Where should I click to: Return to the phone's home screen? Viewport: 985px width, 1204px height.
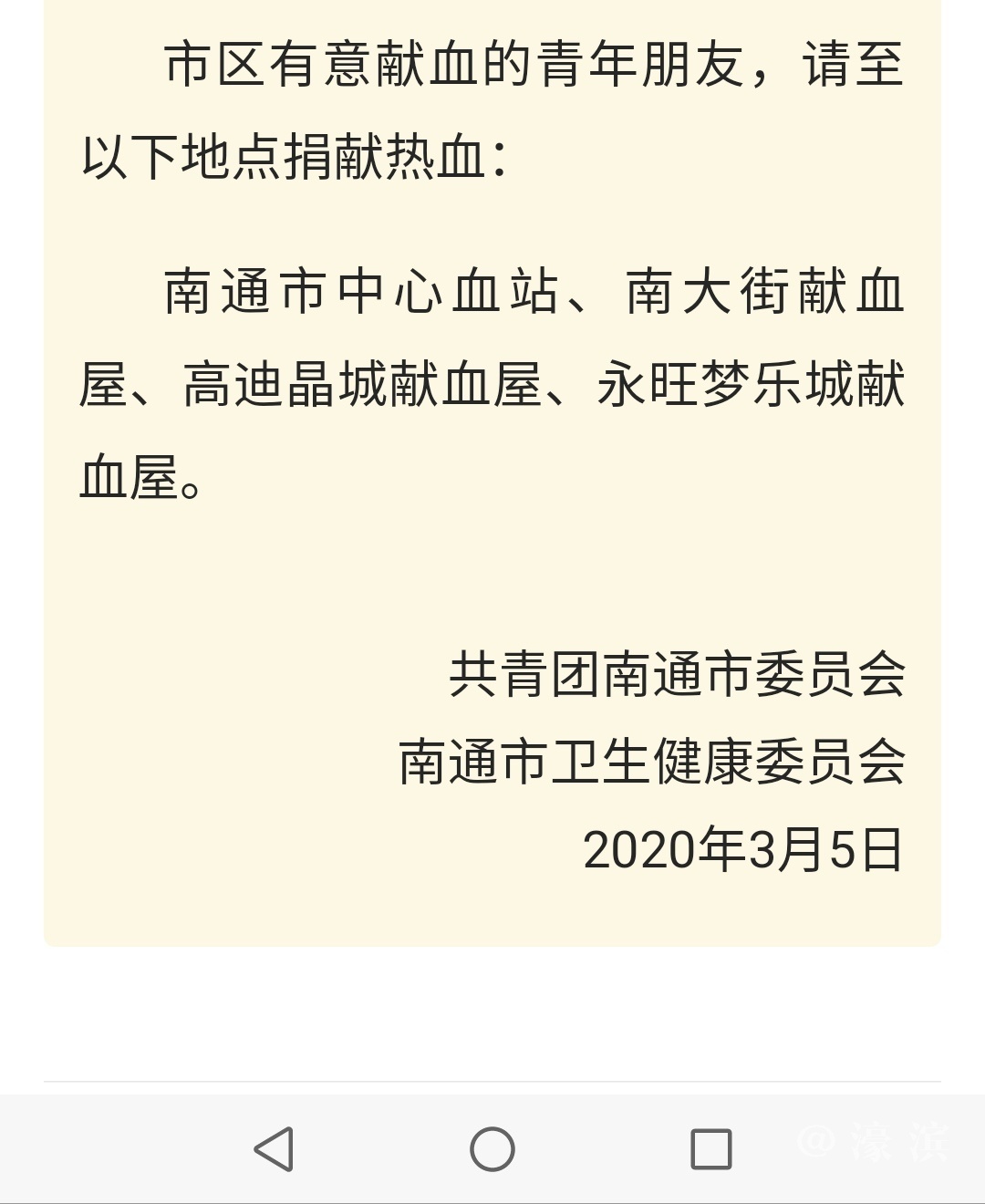tap(493, 1148)
